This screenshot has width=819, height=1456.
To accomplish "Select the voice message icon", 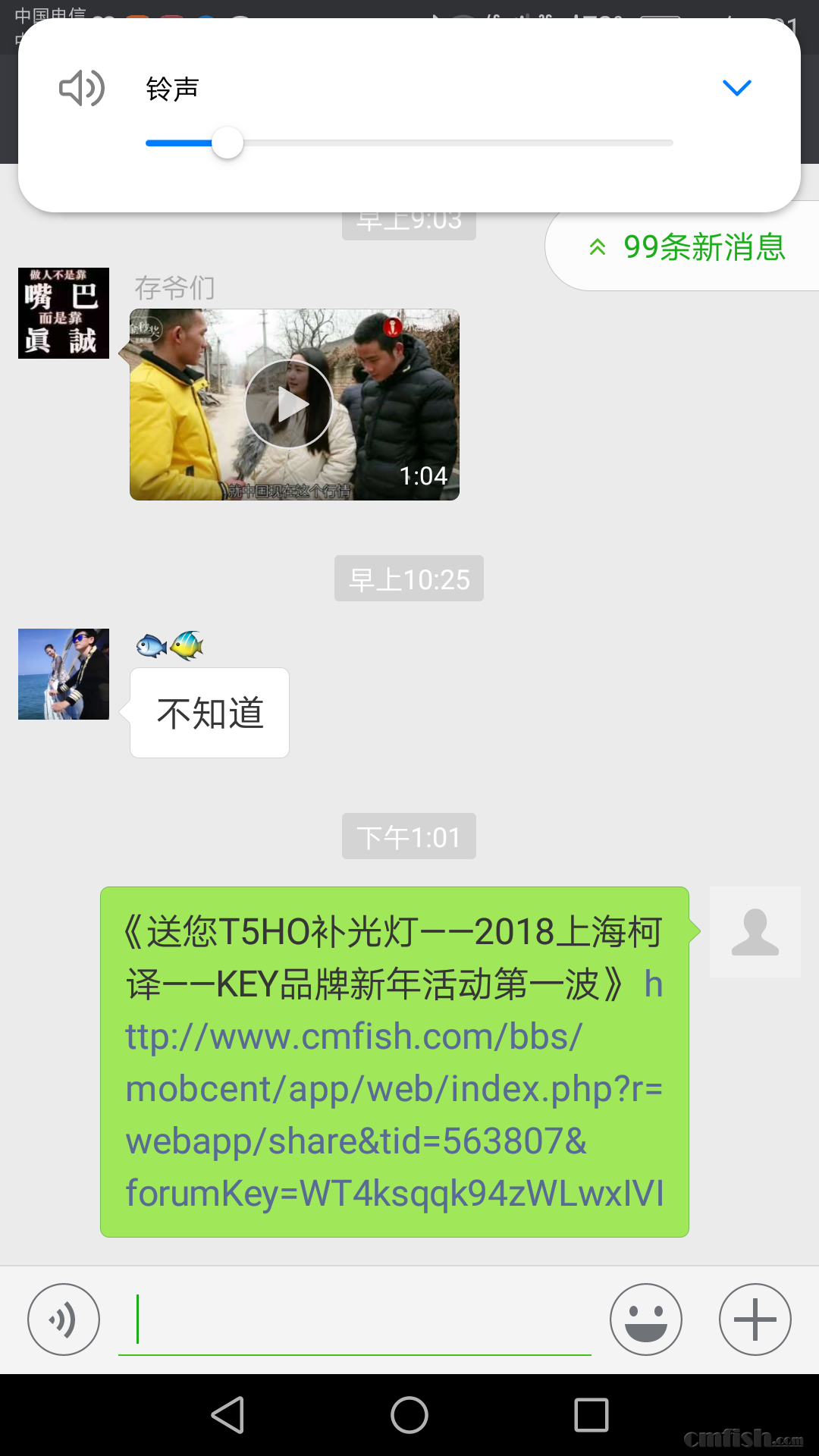I will point(64,1319).
